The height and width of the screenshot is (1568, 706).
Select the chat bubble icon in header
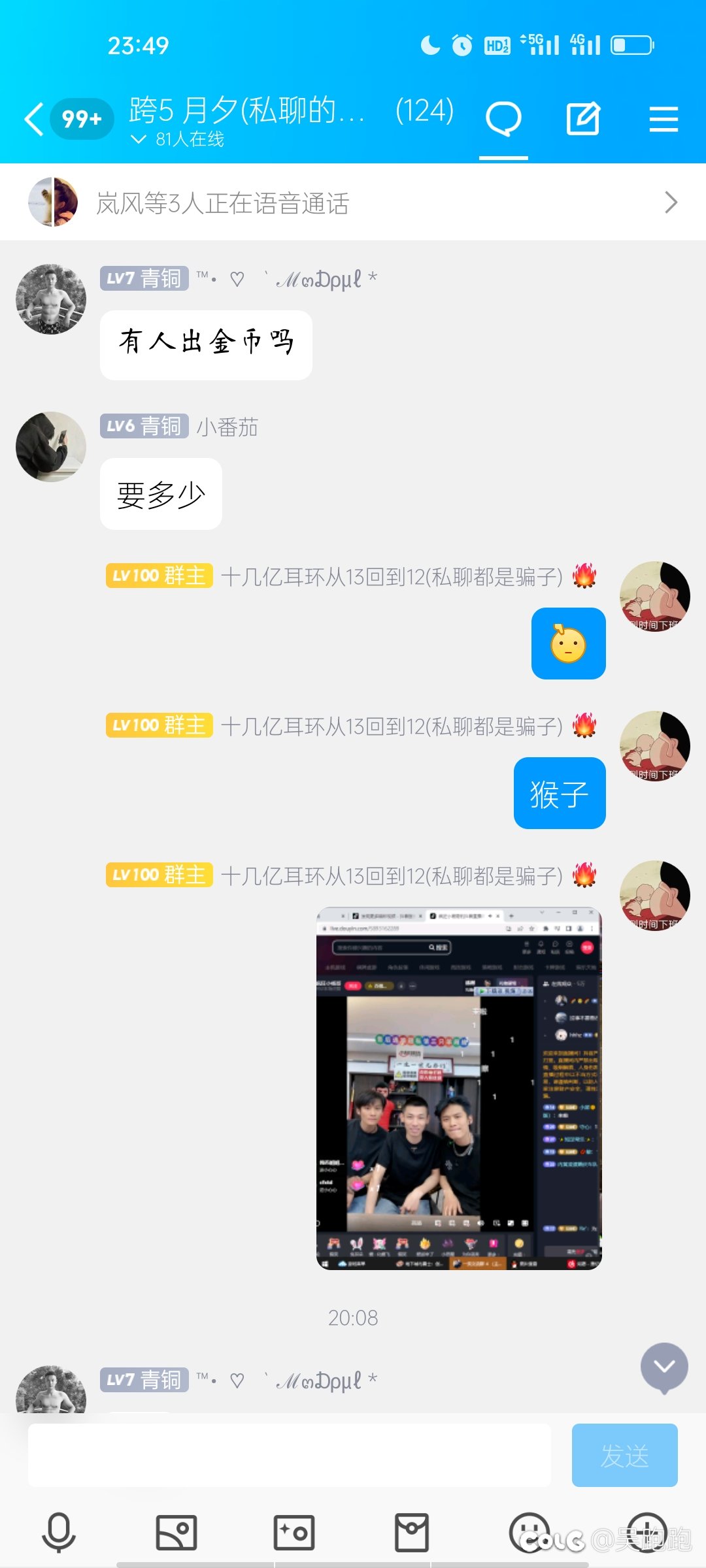tap(504, 118)
